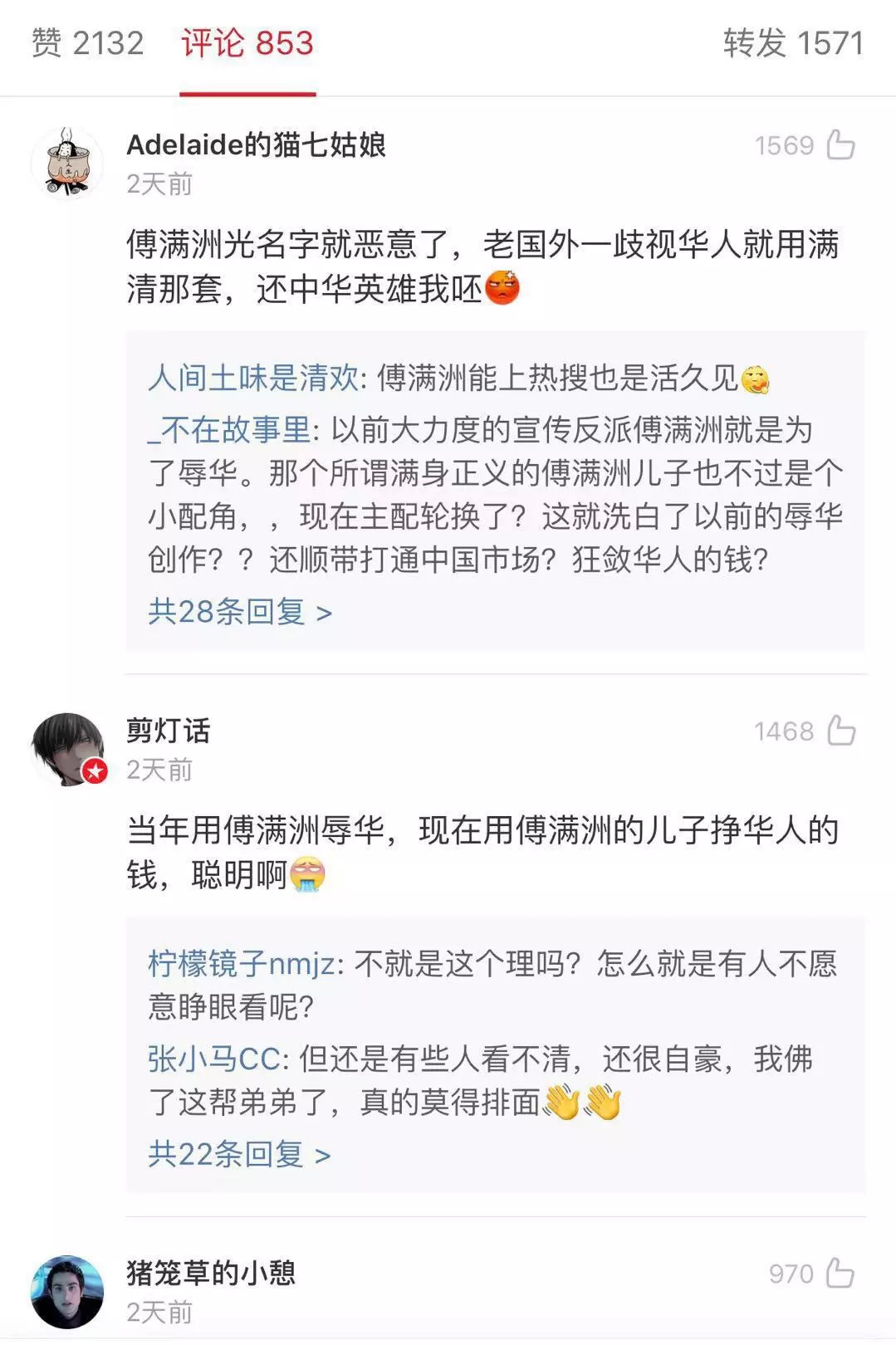Like 猪笼草的小憩's comment
896x1345 pixels.
click(x=841, y=1273)
